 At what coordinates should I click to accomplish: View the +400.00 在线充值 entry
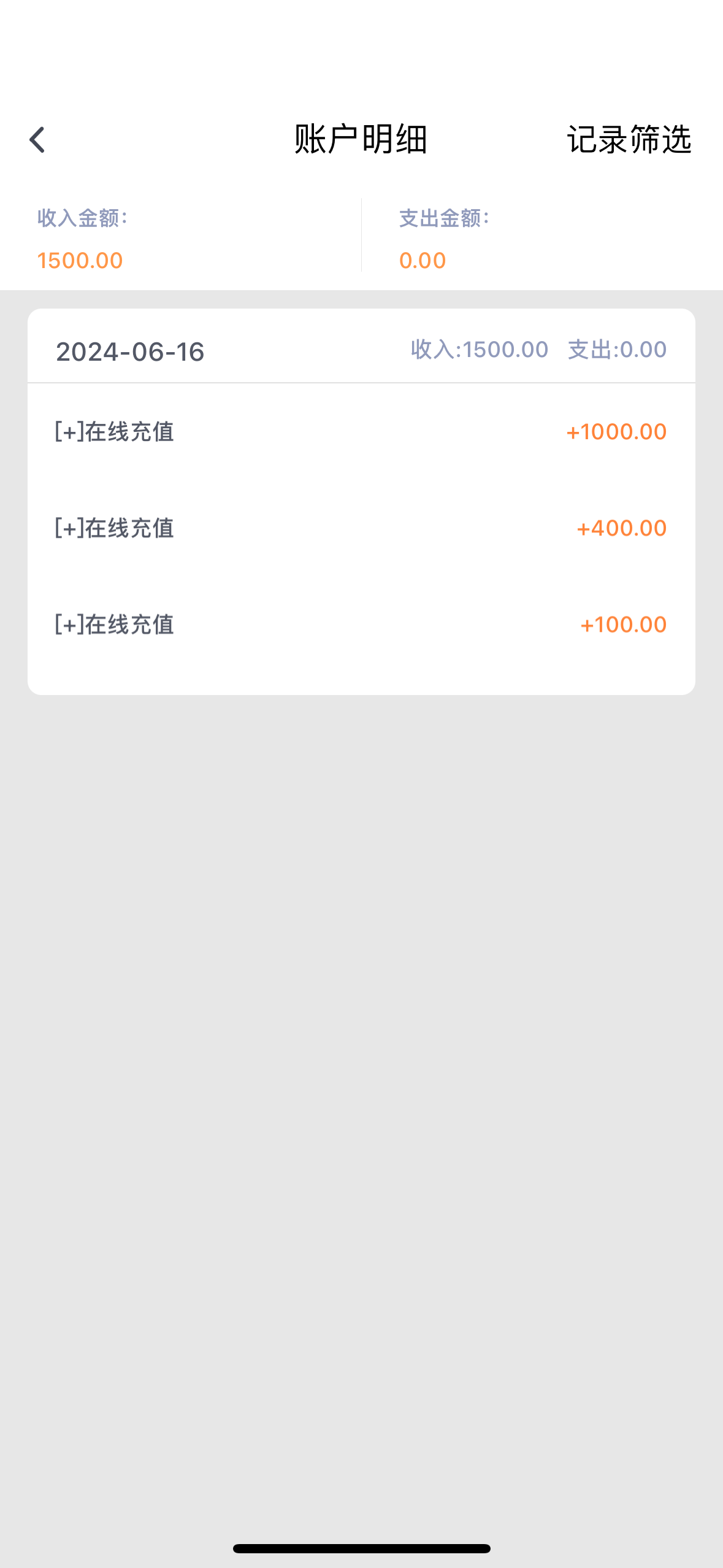pyautogui.click(x=361, y=528)
